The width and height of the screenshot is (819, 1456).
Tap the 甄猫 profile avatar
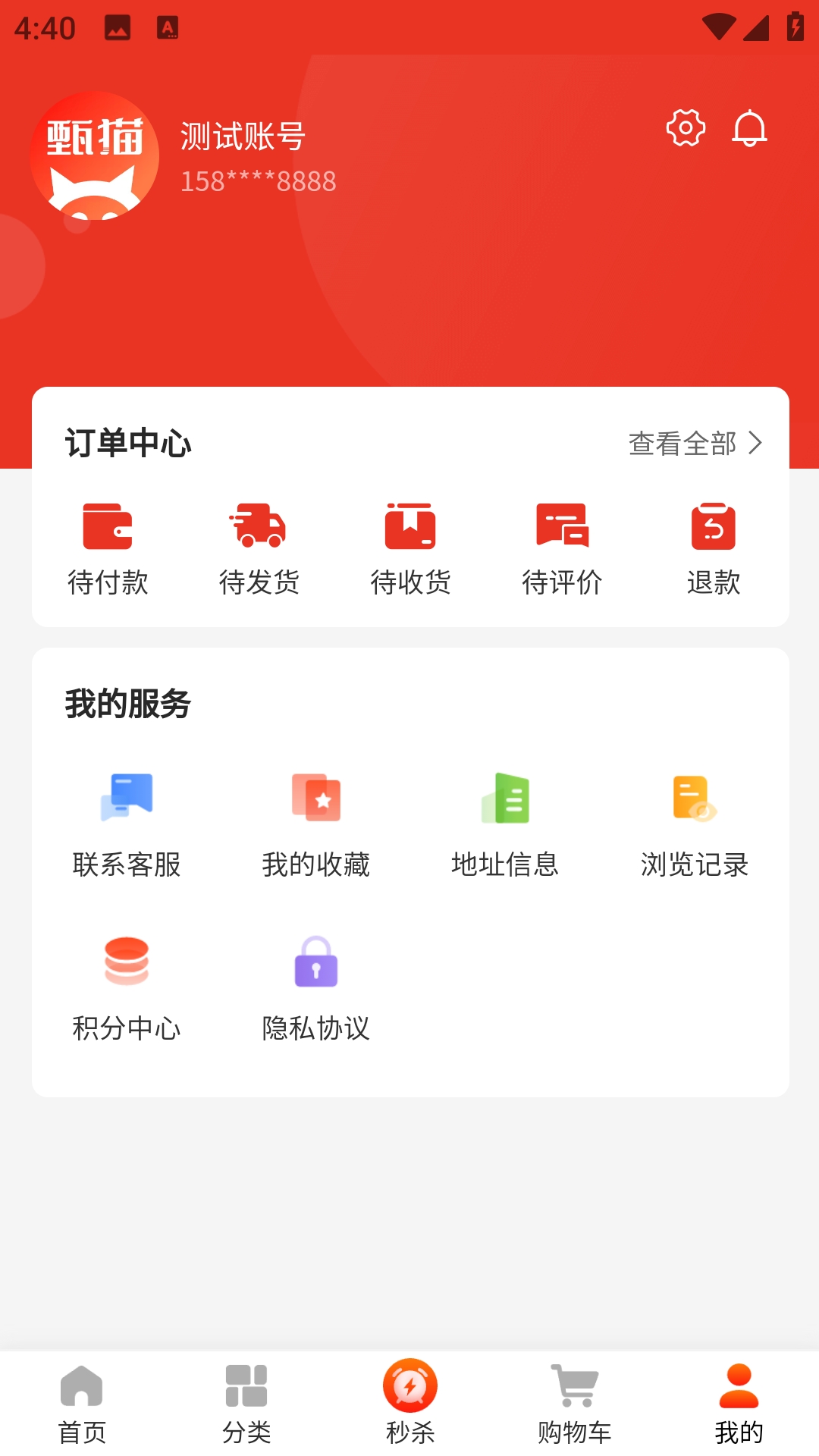tap(95, 156)
